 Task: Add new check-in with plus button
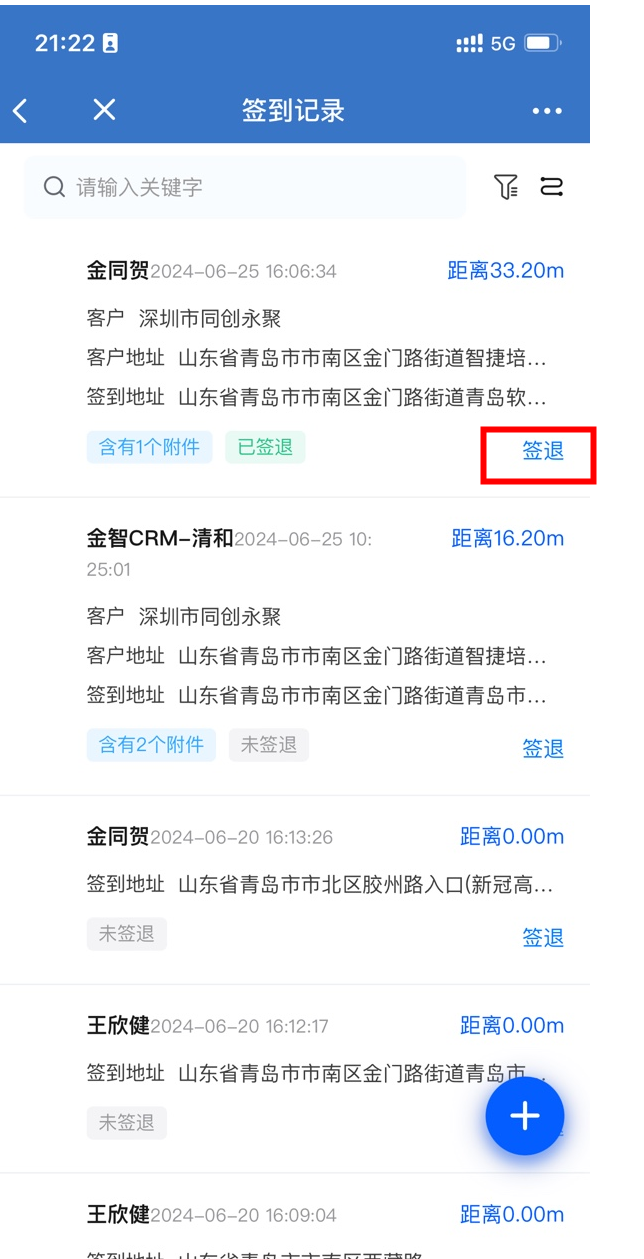pos(525,1116)
